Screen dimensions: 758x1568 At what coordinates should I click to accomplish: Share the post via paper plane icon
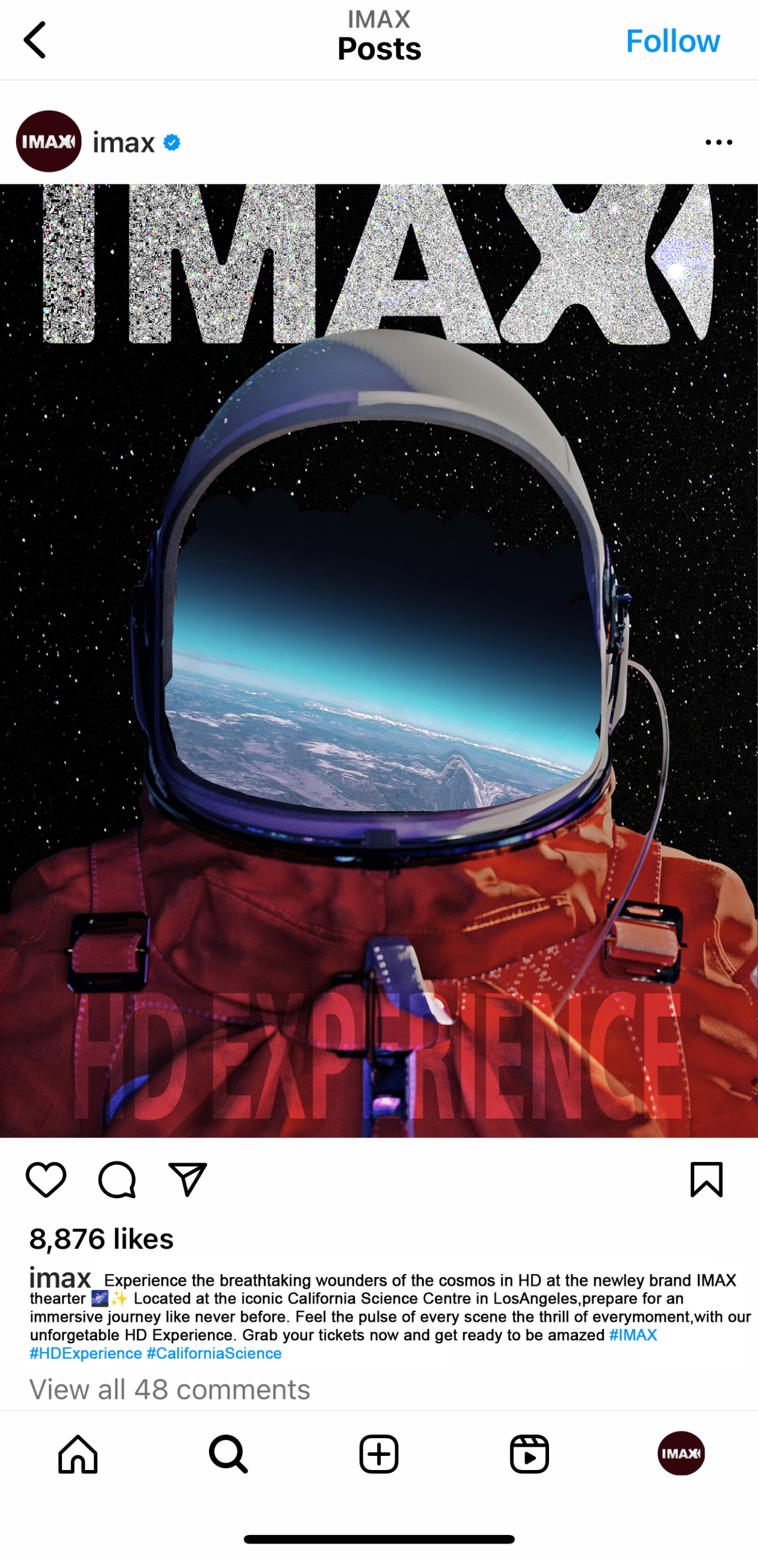point(188,1179)
